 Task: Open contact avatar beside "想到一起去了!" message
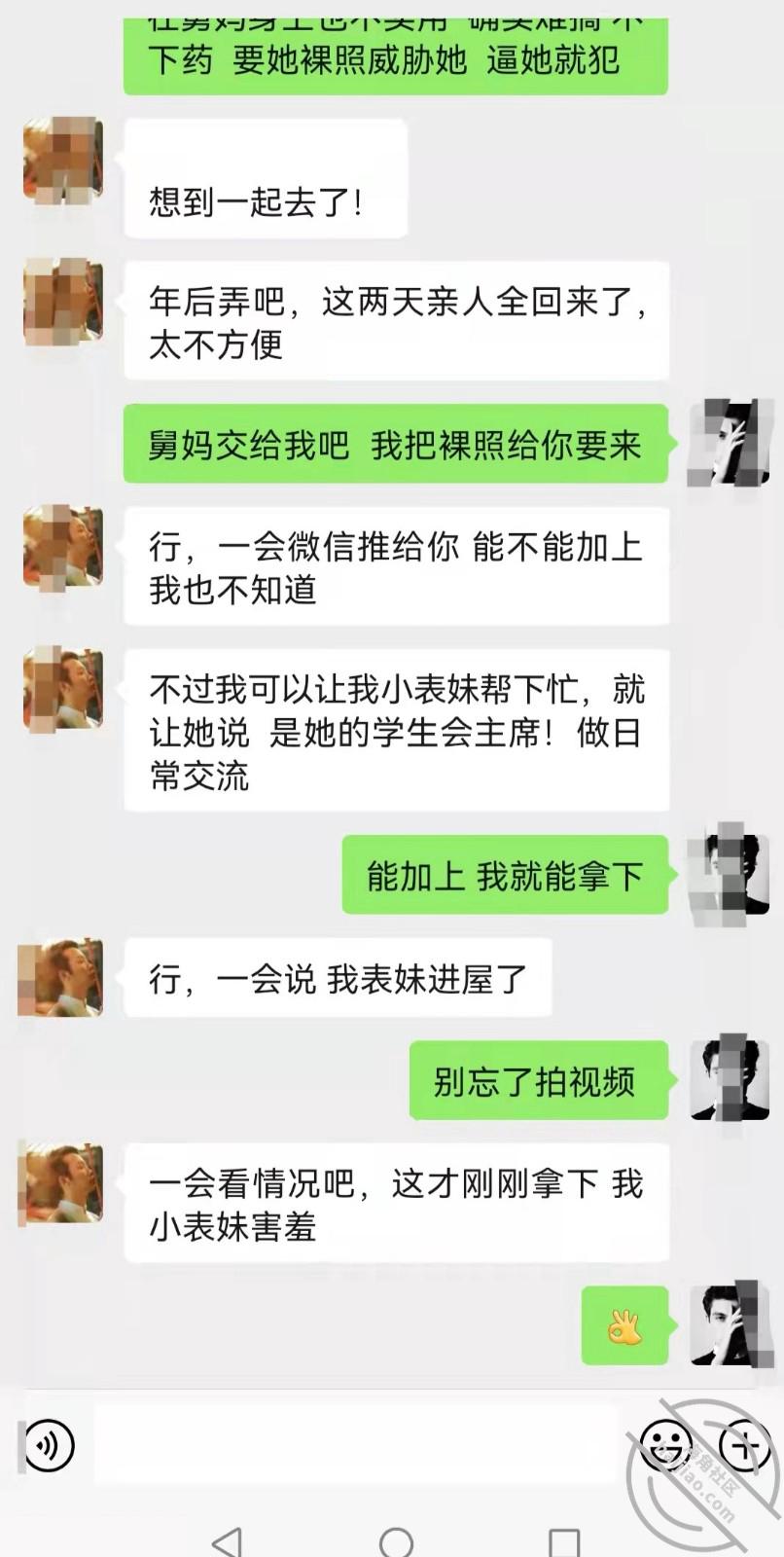coord(63,161)
